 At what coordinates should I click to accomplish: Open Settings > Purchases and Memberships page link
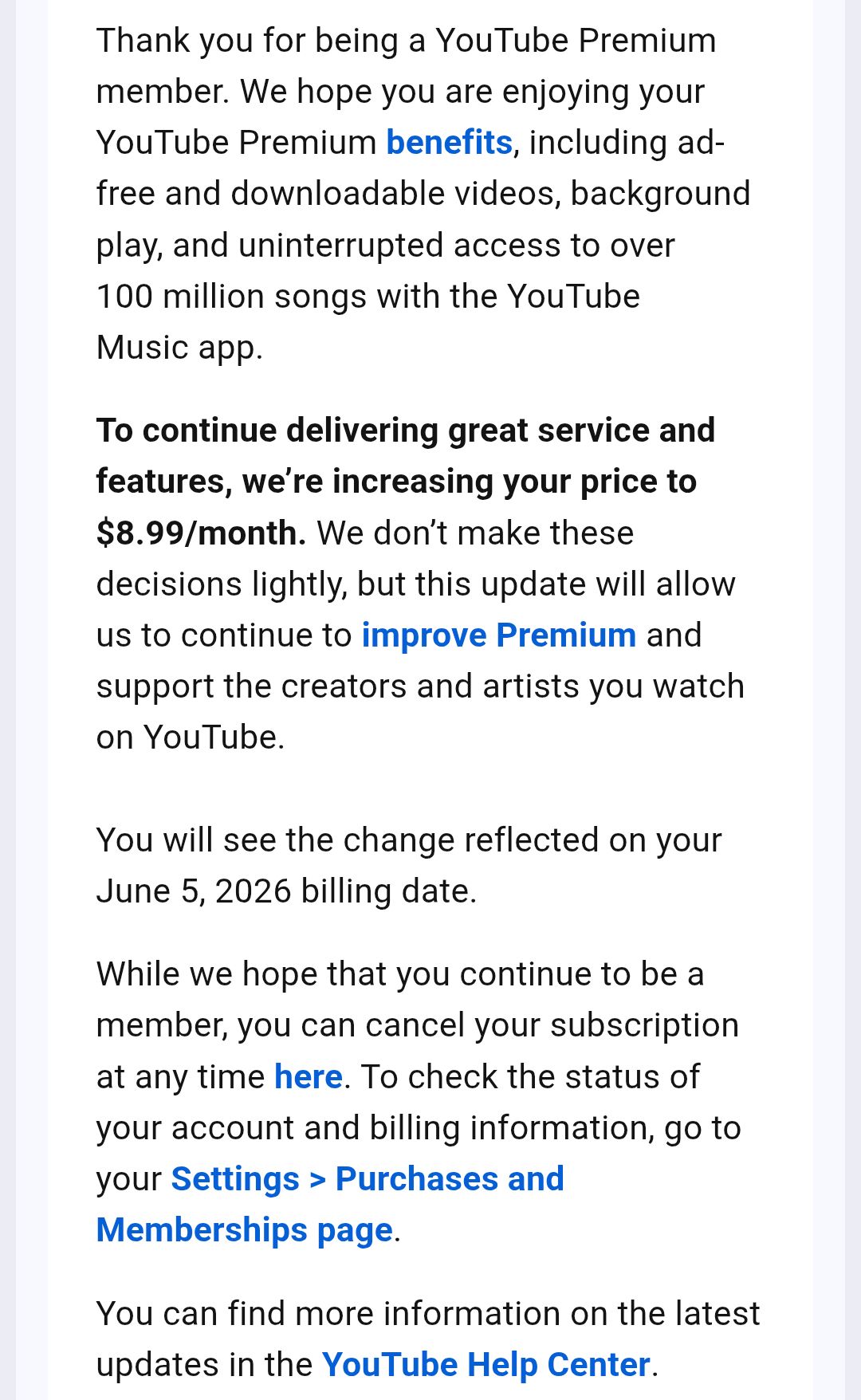pos(367,1179)
